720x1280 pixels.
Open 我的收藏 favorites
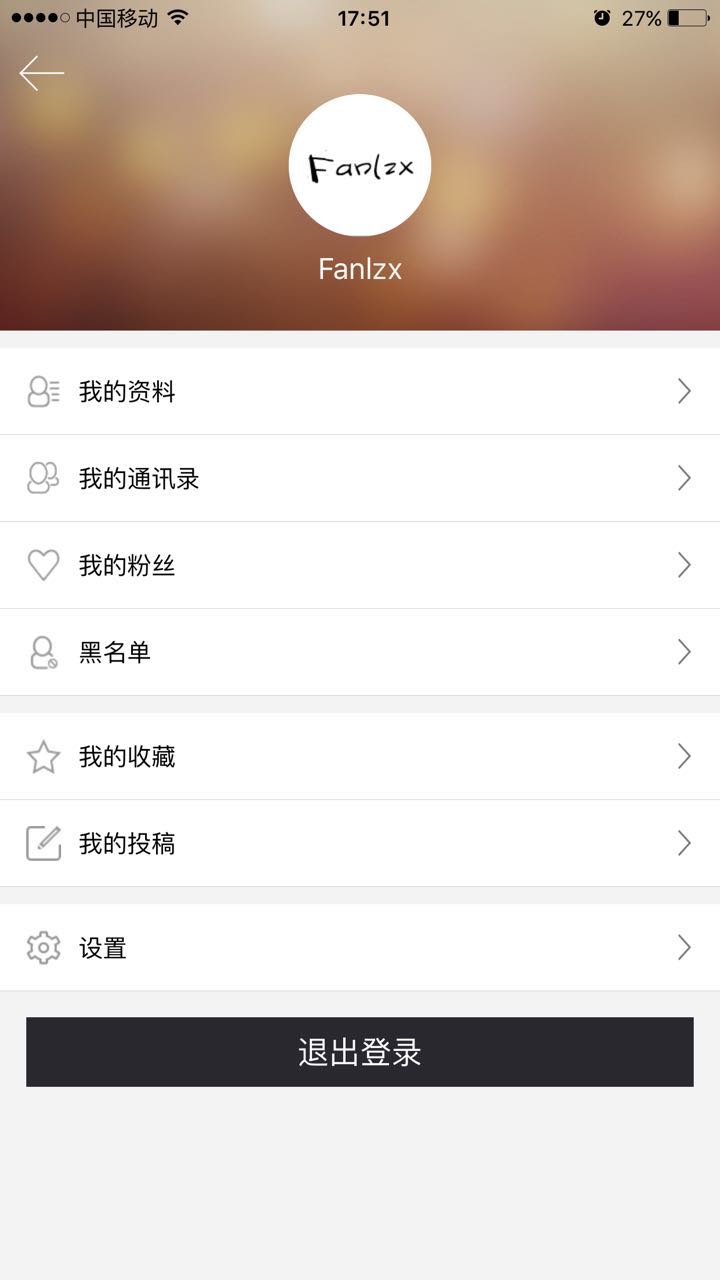(360, 756)
